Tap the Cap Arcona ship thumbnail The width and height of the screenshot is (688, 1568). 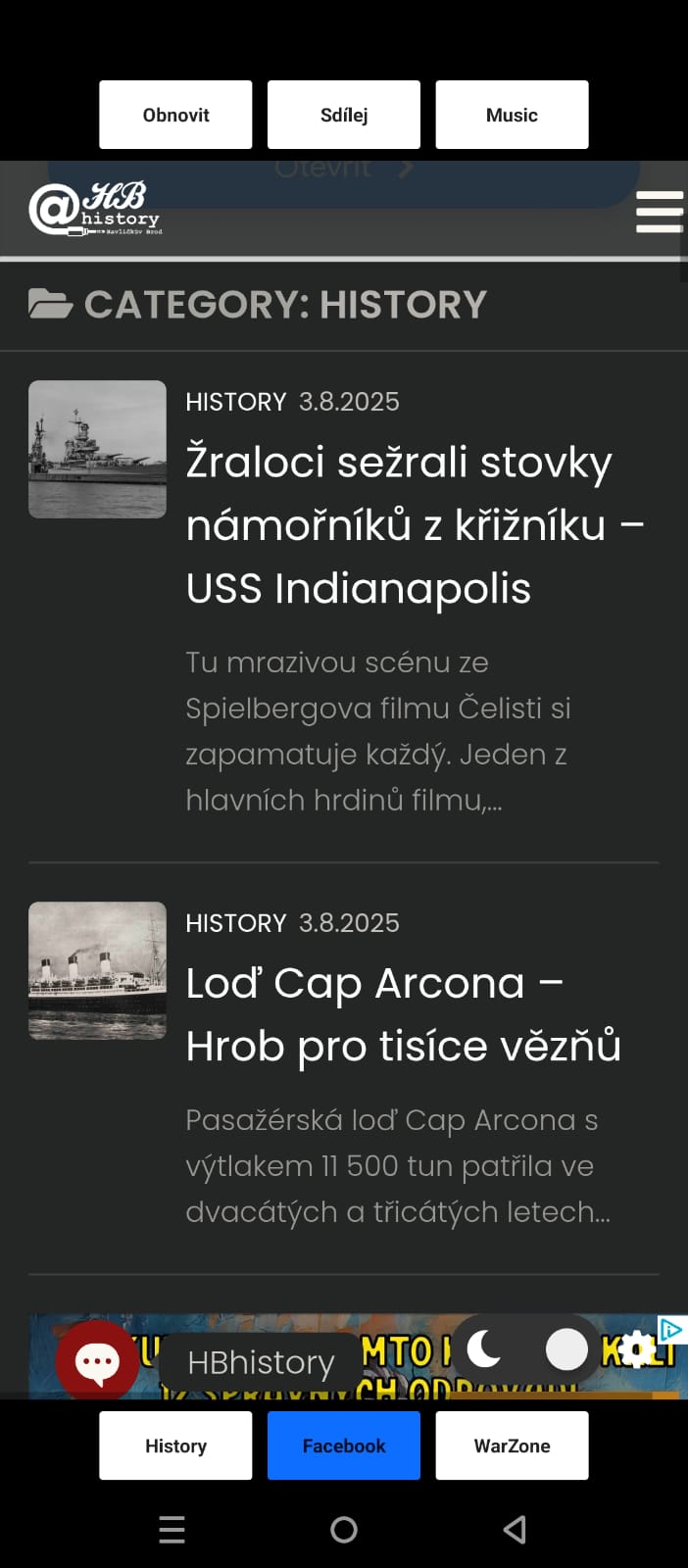click(x=97, y=970)
